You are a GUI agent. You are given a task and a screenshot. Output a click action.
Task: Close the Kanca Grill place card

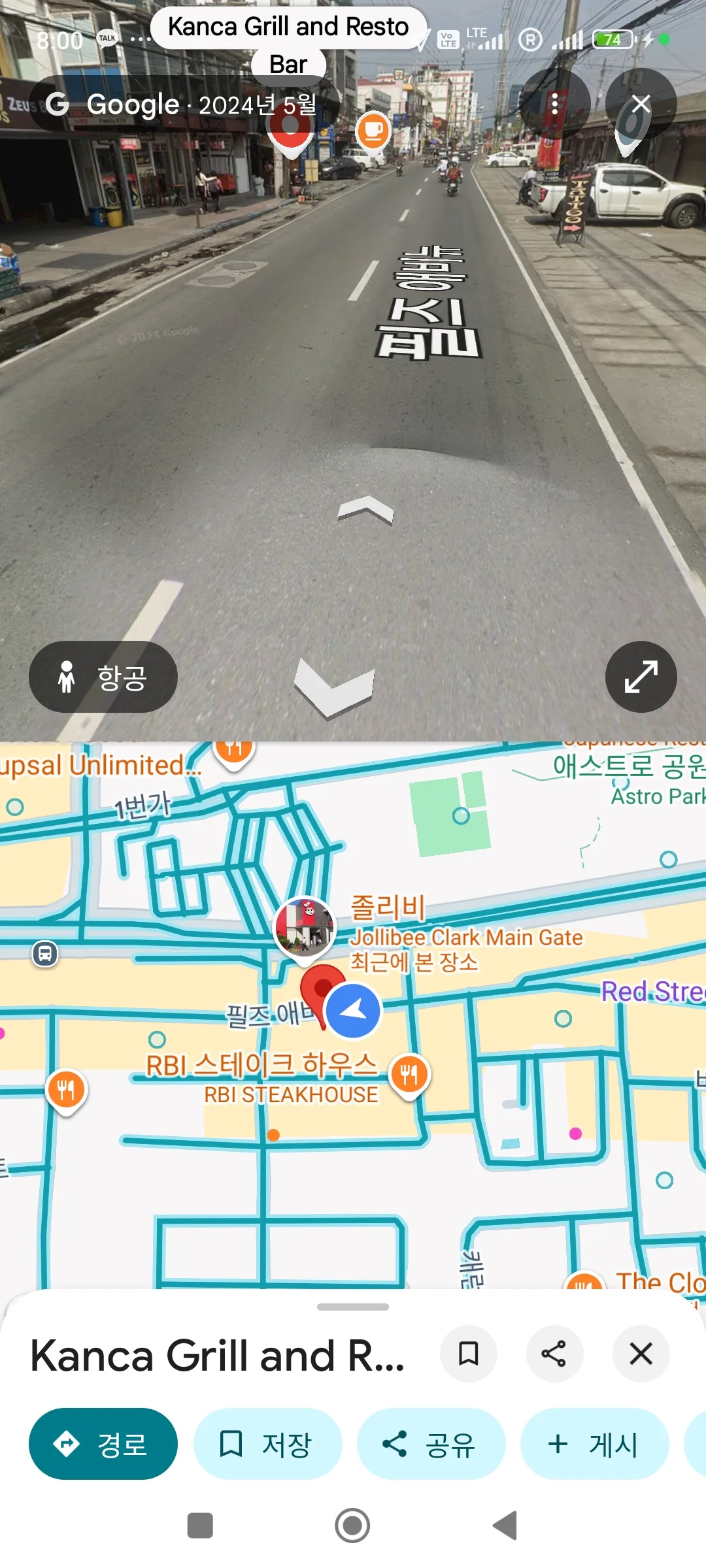tap(641, 1354)
